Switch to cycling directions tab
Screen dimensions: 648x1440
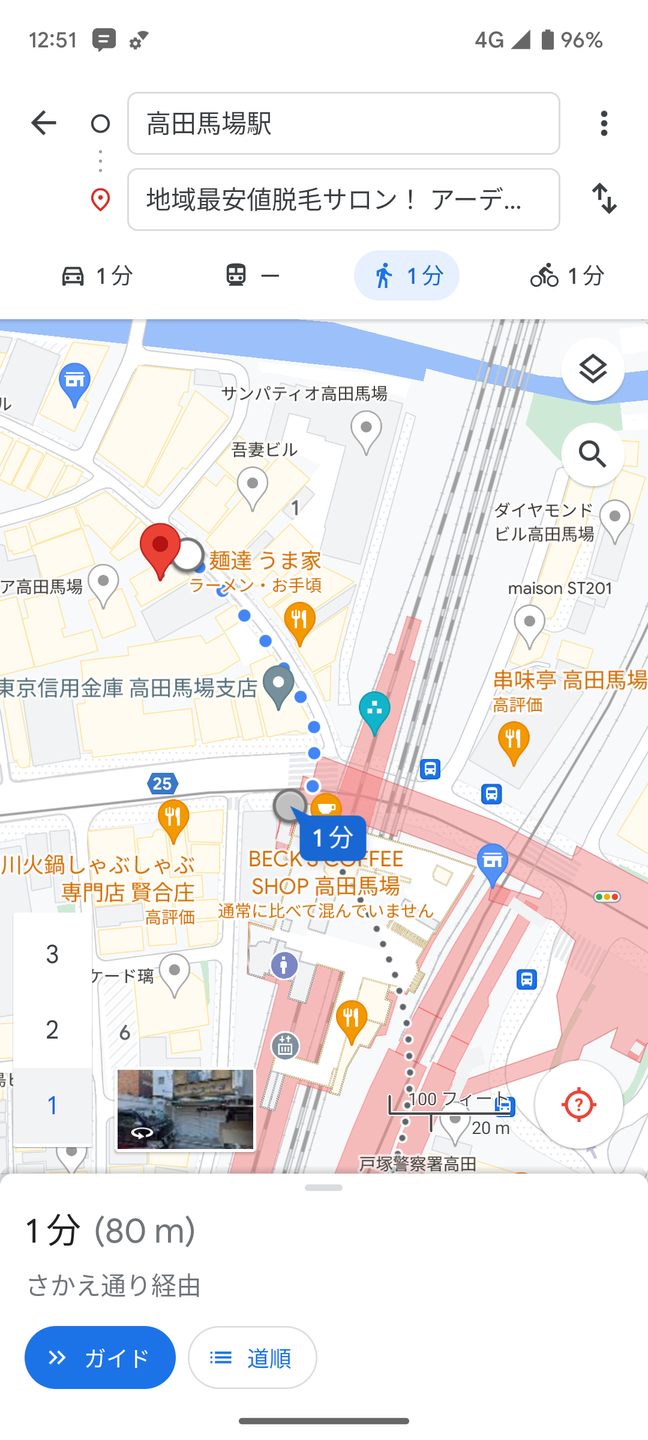tap(567, 276)
